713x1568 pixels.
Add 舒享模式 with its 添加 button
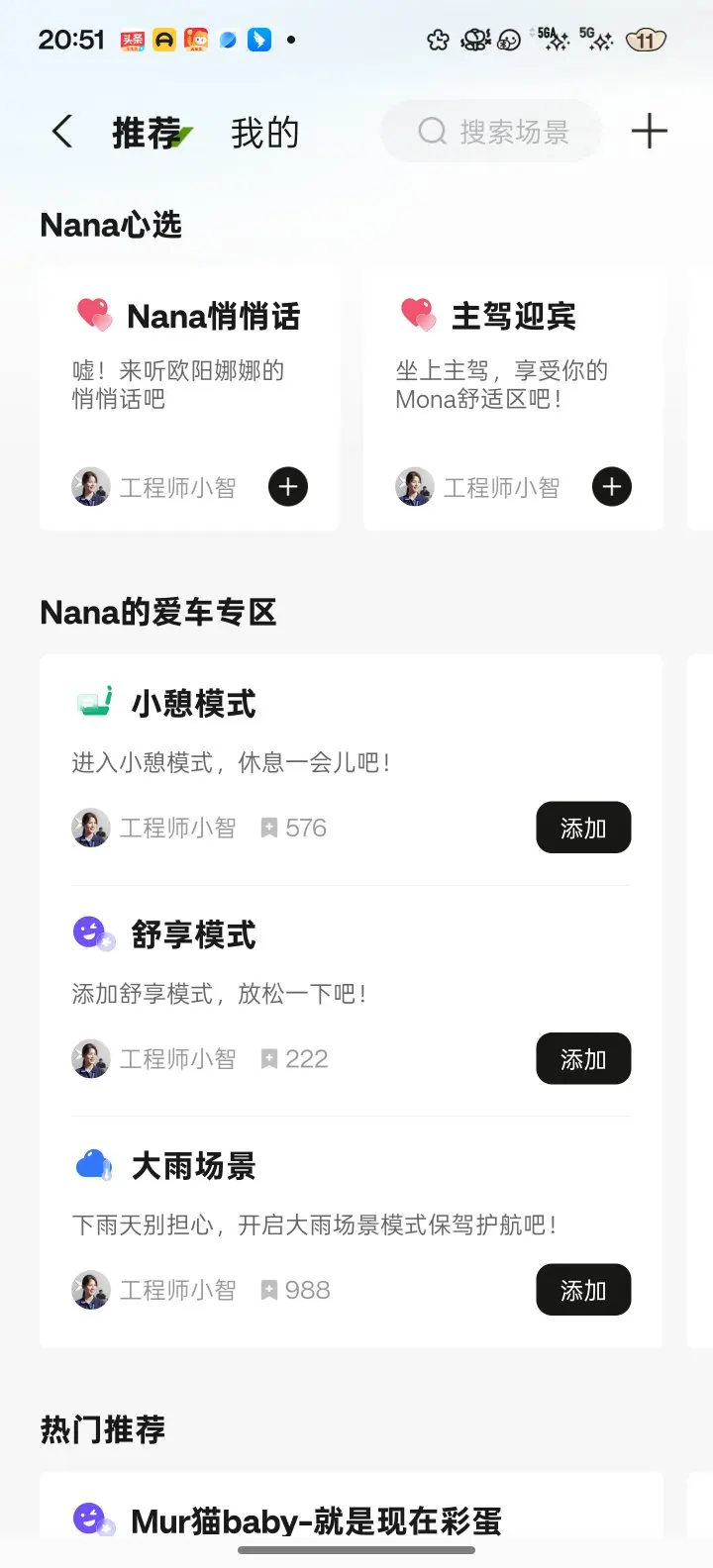coord(583,1059)
